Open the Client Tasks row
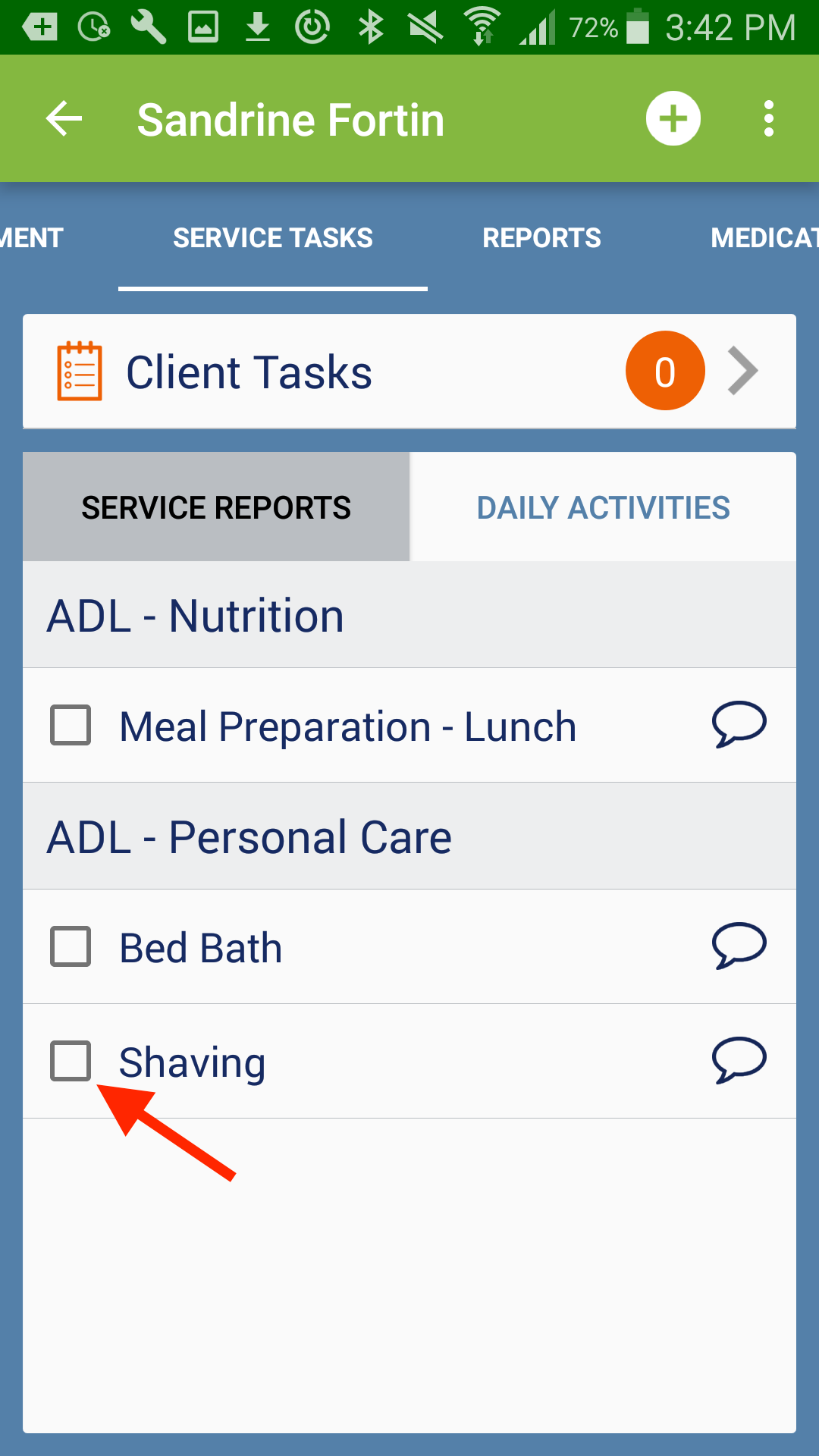Screen dimensions: 819x1456 409,372
